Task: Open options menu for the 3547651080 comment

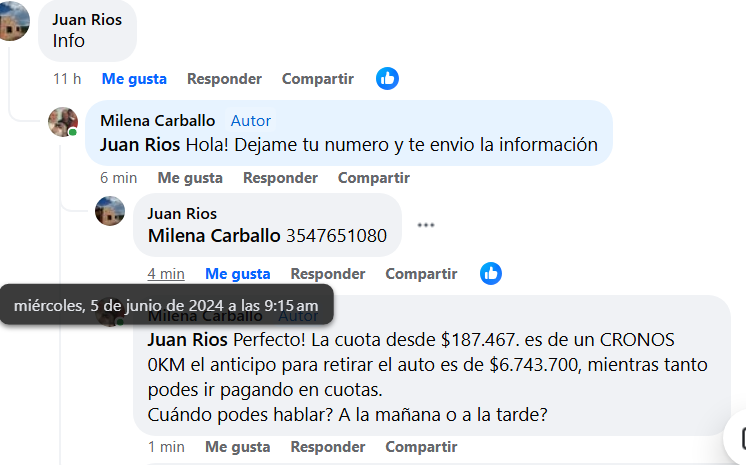Action: pos(426,225)
